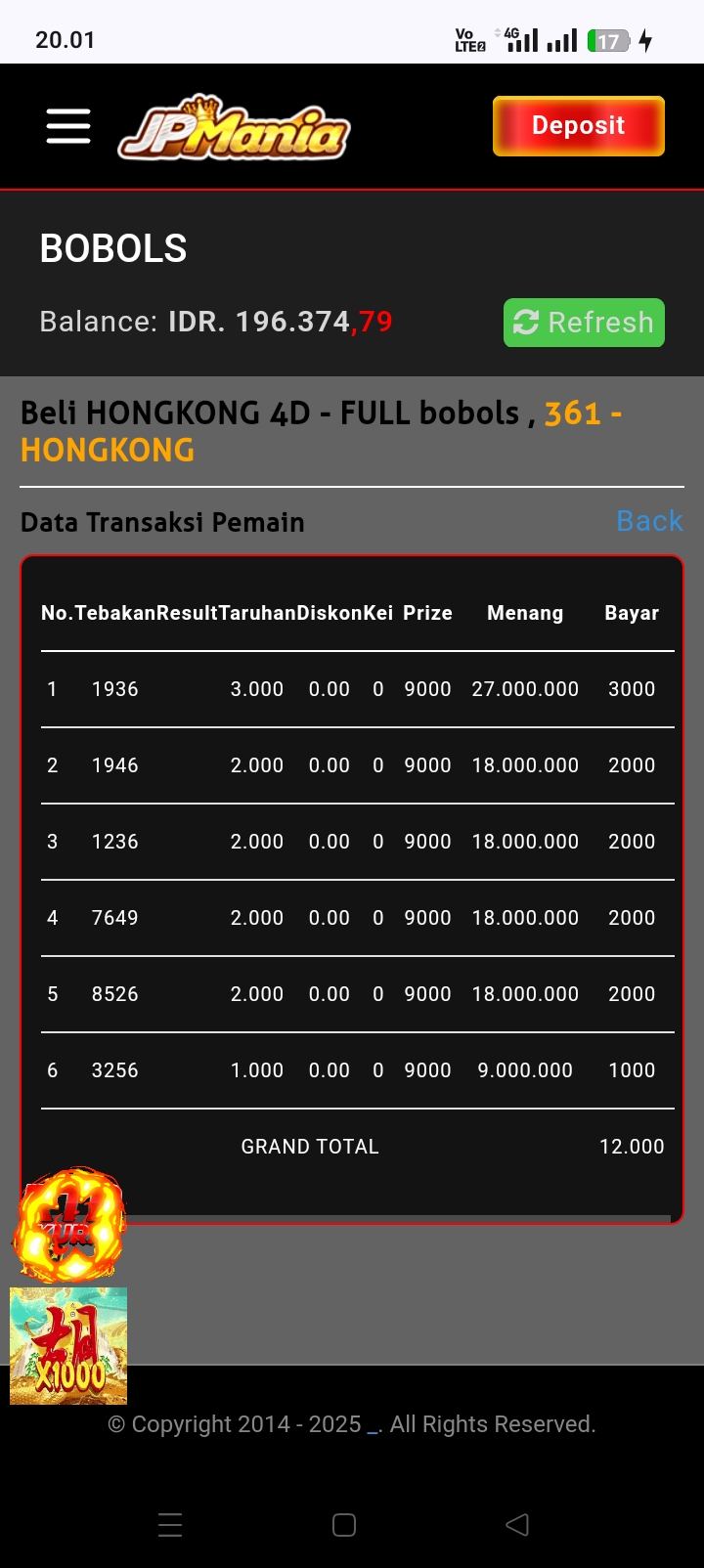Refresh the account balance
Viewport: 704px width, 1568px height.
pyautogui.click(x=584, y=323)
